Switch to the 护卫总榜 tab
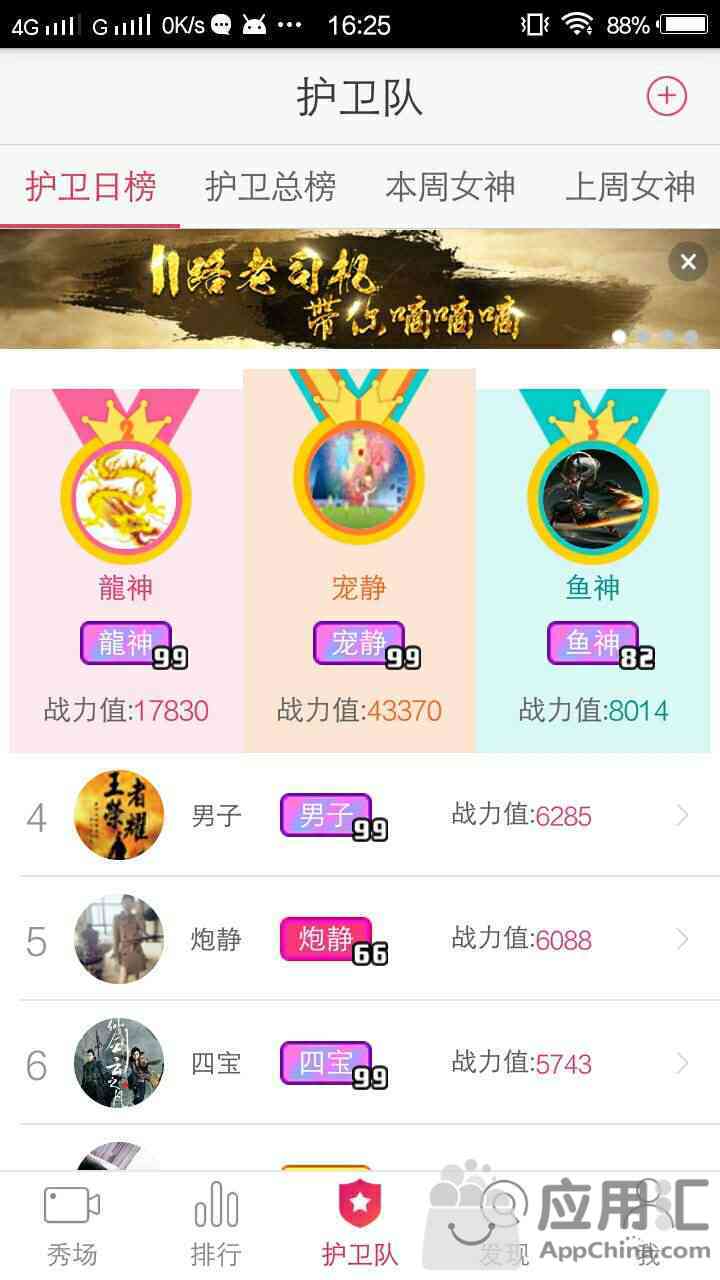720x1280 pixels. coord(270,187)
